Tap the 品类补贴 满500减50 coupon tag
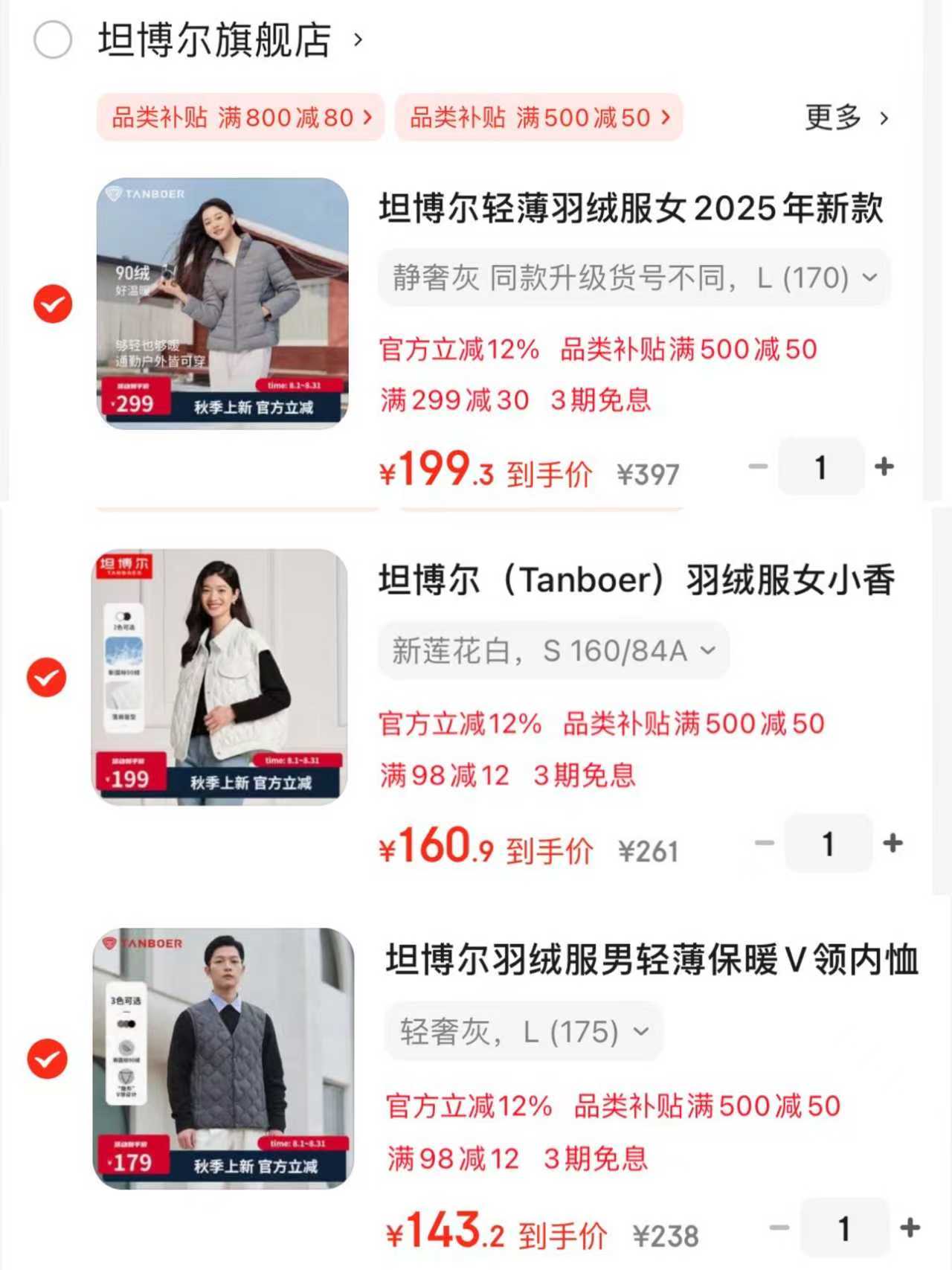952x1270 pixels. click(540, 117)
